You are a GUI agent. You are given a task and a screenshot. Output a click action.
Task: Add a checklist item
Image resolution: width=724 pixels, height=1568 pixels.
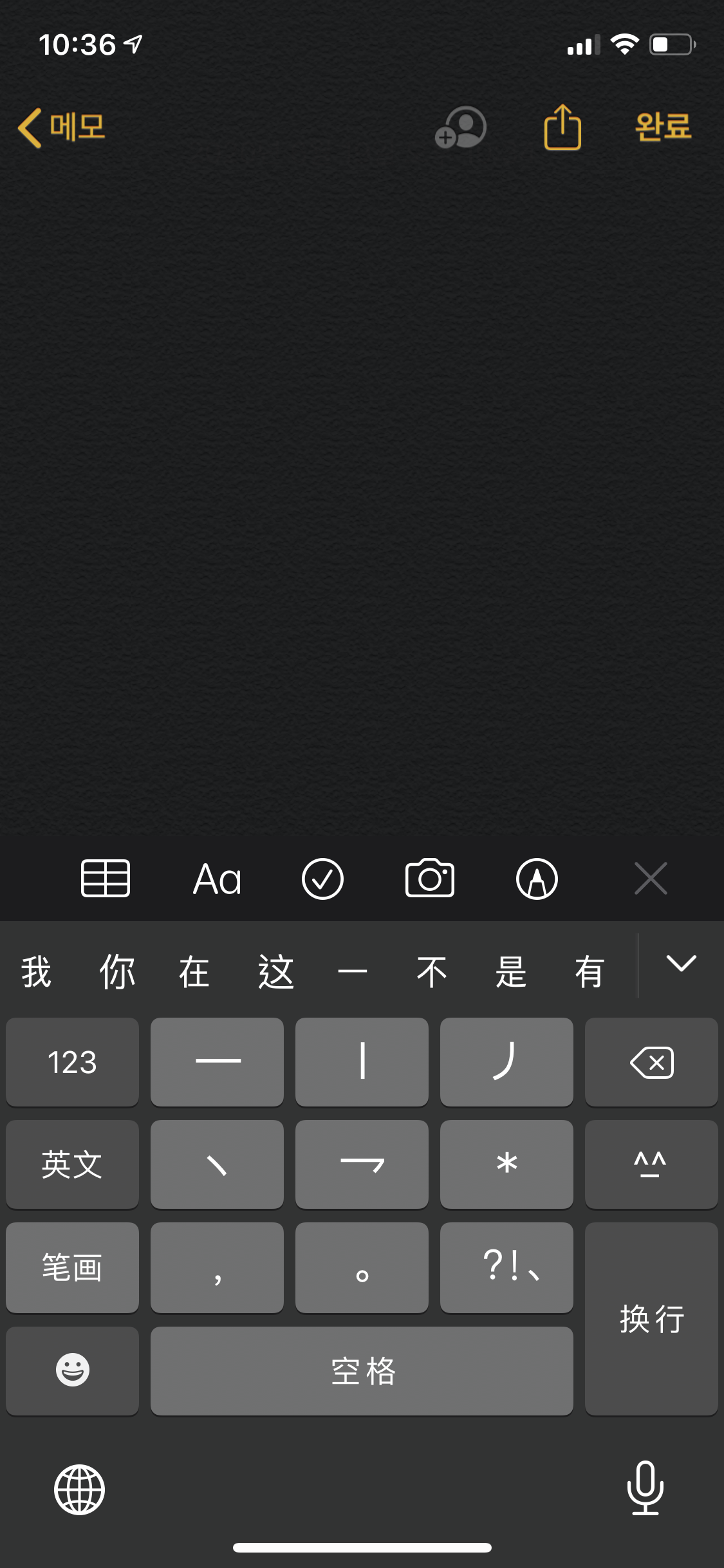(x=322, y=879)
